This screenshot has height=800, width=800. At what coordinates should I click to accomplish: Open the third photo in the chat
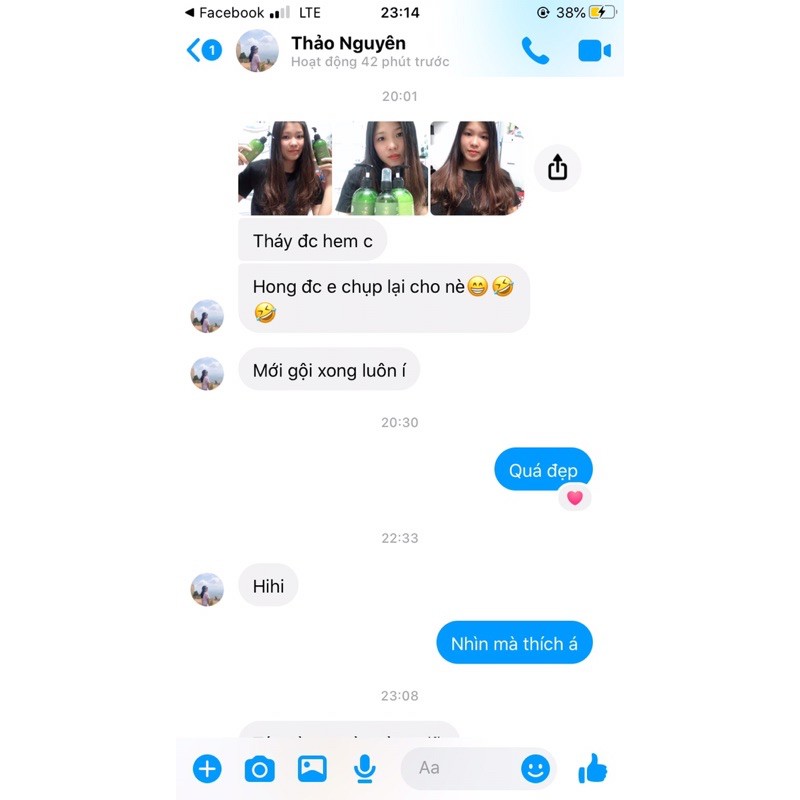point(476,168)
